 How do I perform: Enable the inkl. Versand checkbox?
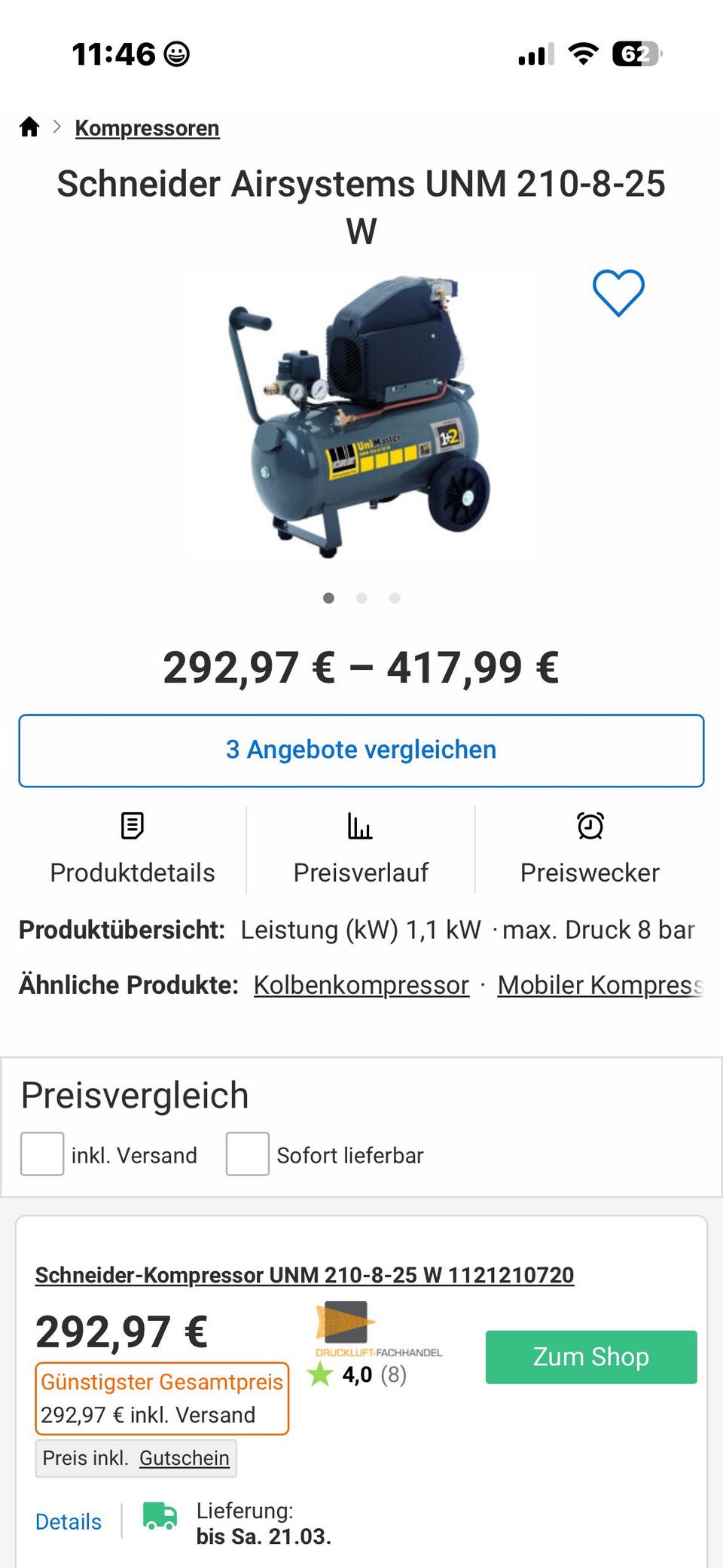[x=41, y=1154]
